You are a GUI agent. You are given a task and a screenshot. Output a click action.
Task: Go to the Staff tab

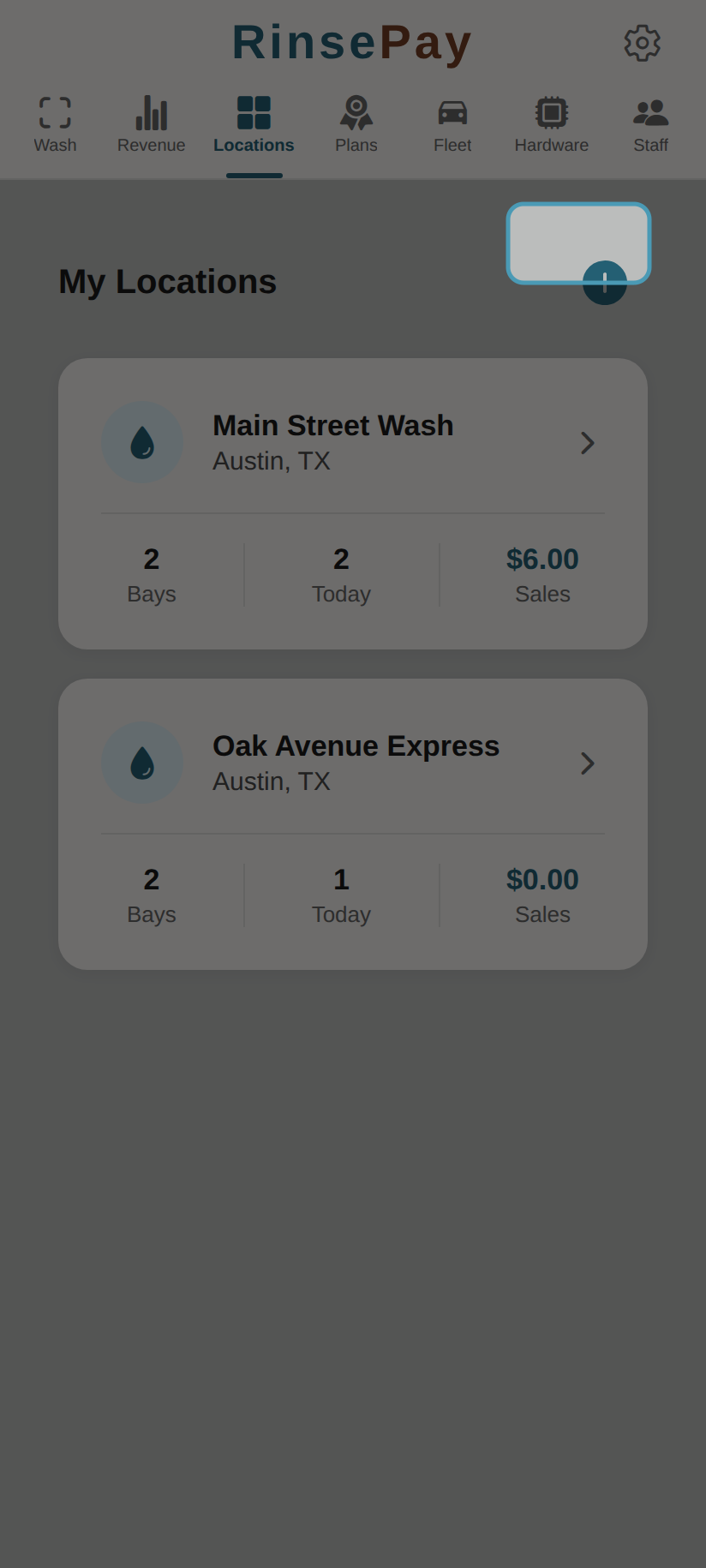[651, 125]
